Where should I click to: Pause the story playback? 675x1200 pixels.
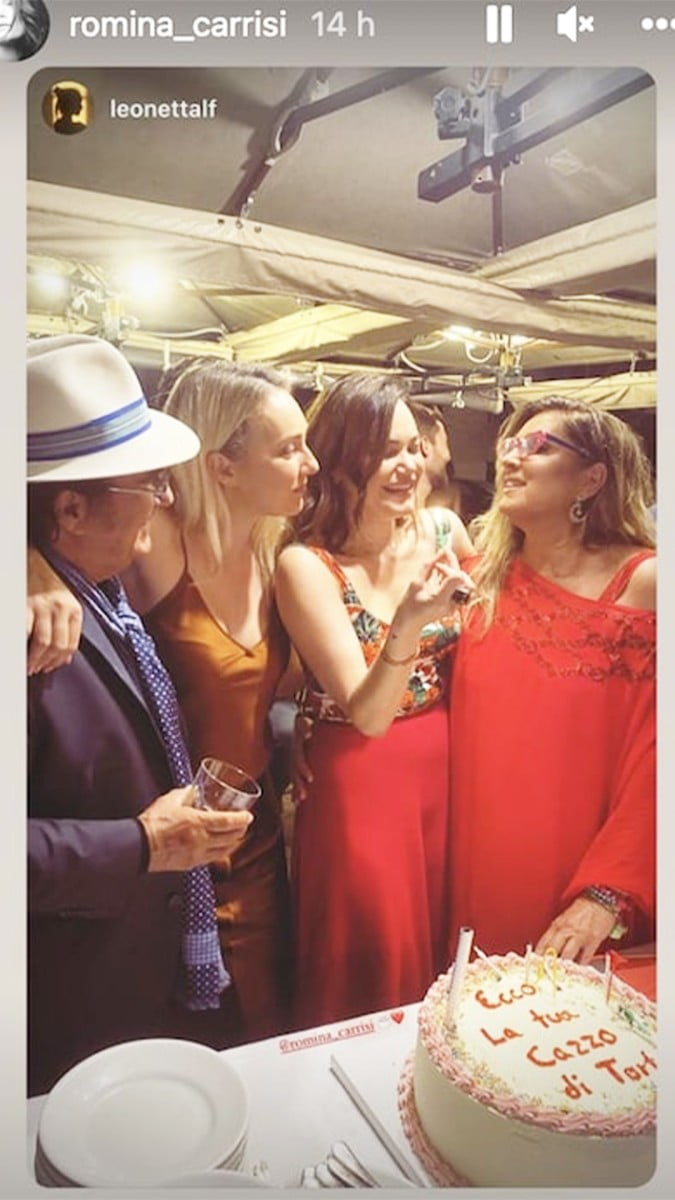point(499,24)
